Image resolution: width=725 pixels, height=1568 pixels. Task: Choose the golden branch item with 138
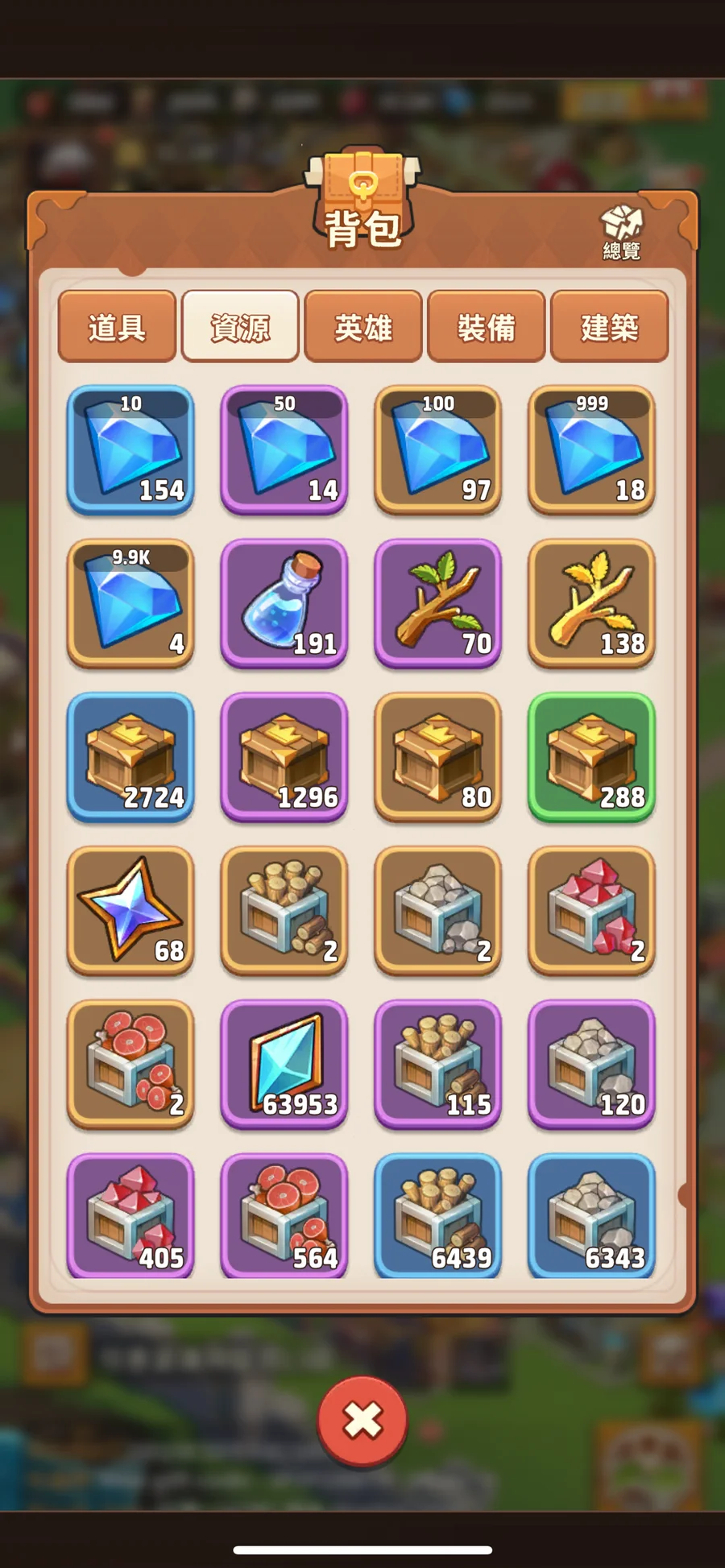(591, 603)
